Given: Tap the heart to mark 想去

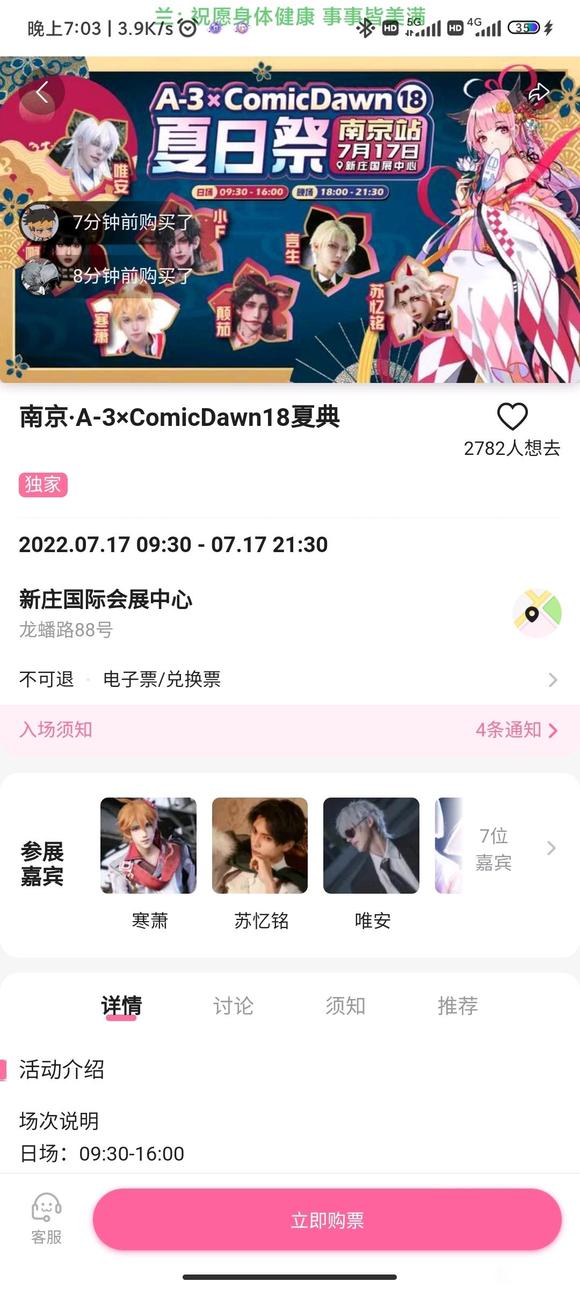Looking at the screenshot, I should pyautogui.click(x=512, y=416).
